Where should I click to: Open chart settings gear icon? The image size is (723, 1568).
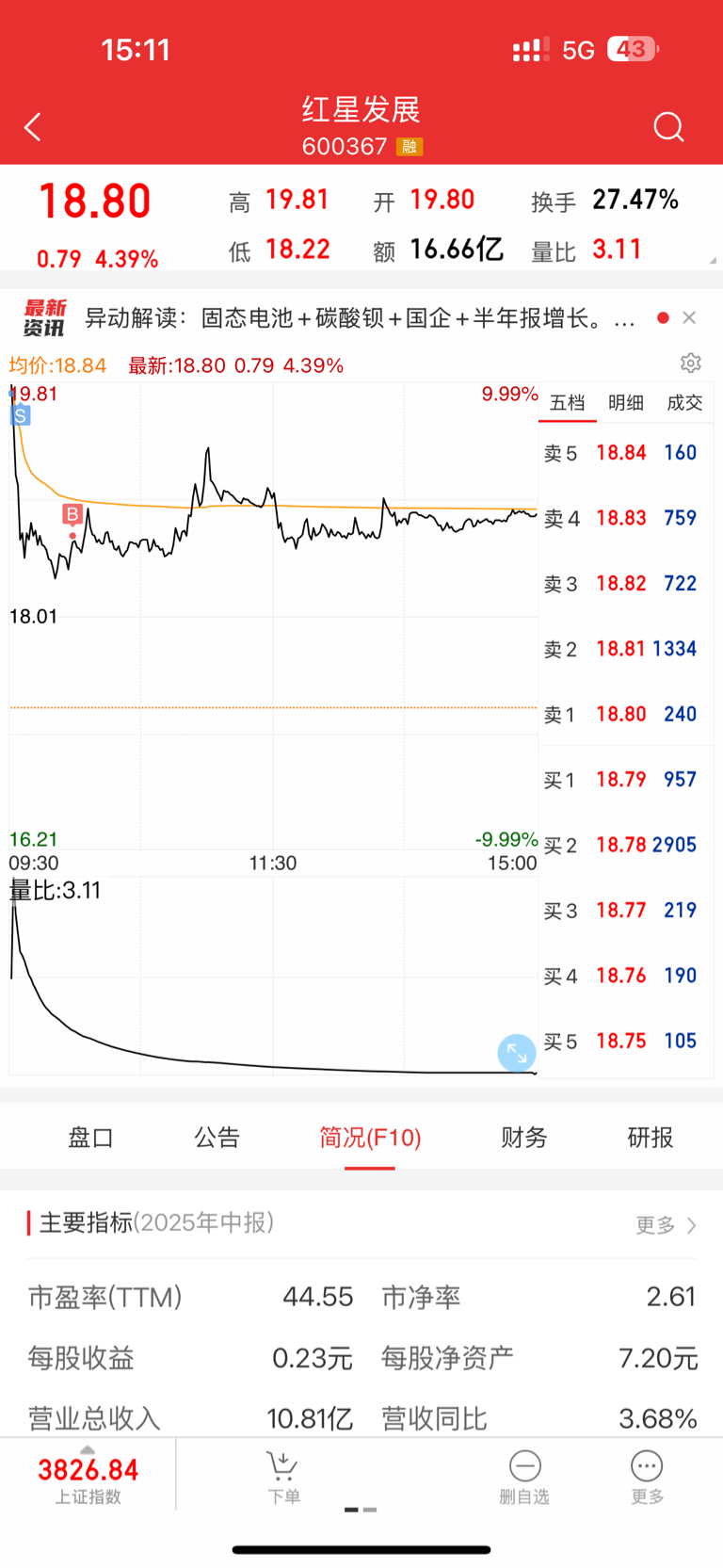(691, 364)
